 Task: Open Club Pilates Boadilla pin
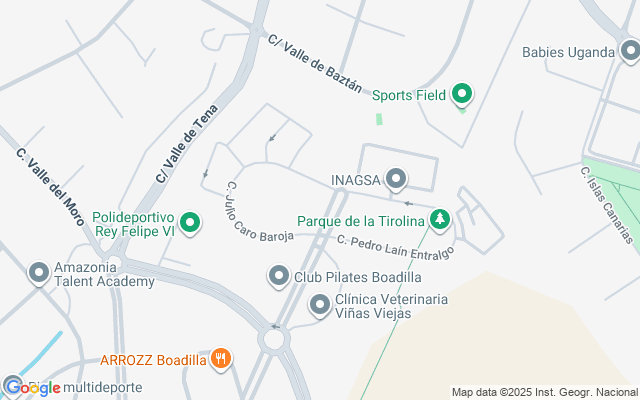(279, 275)
